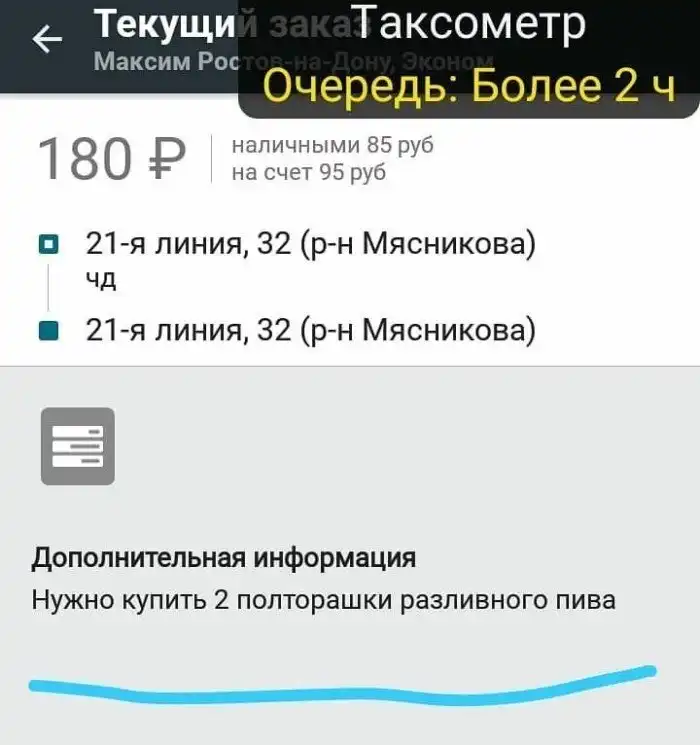Go back from the current order screen
The height and width of the screenshot is (745, 700).
[x=46, y=40]
